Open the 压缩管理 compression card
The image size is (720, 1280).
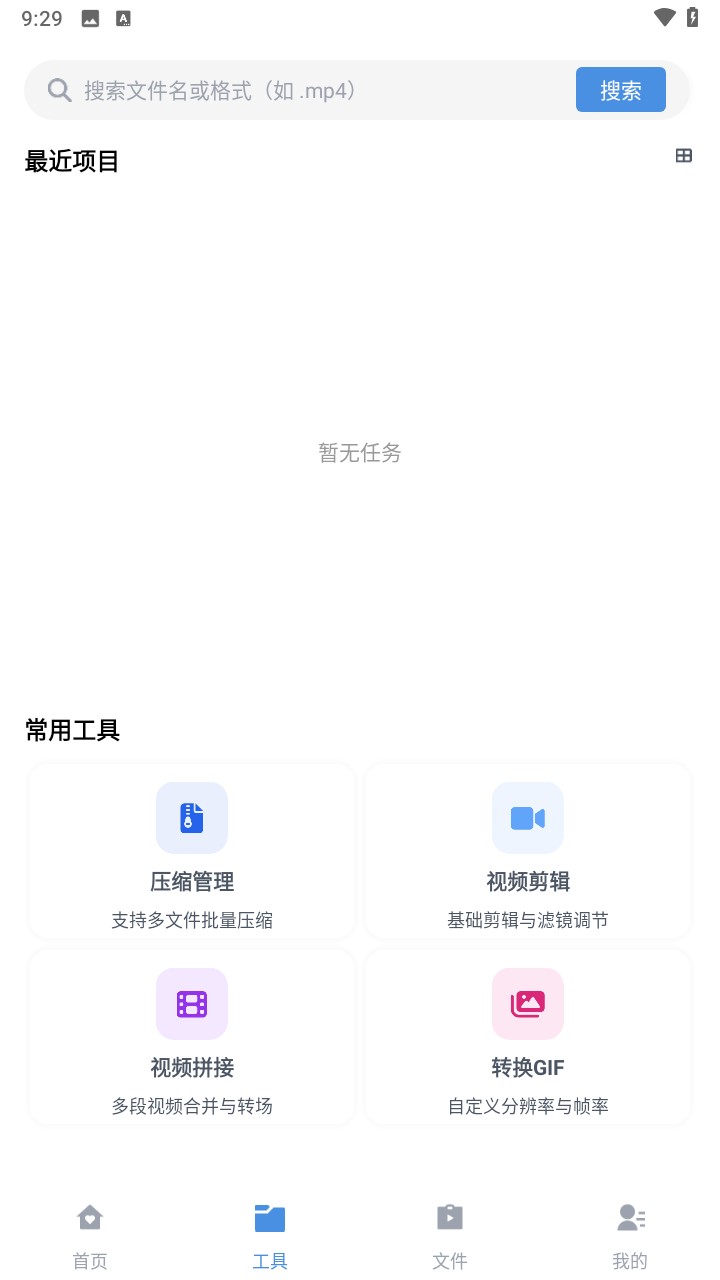[191, 851]
